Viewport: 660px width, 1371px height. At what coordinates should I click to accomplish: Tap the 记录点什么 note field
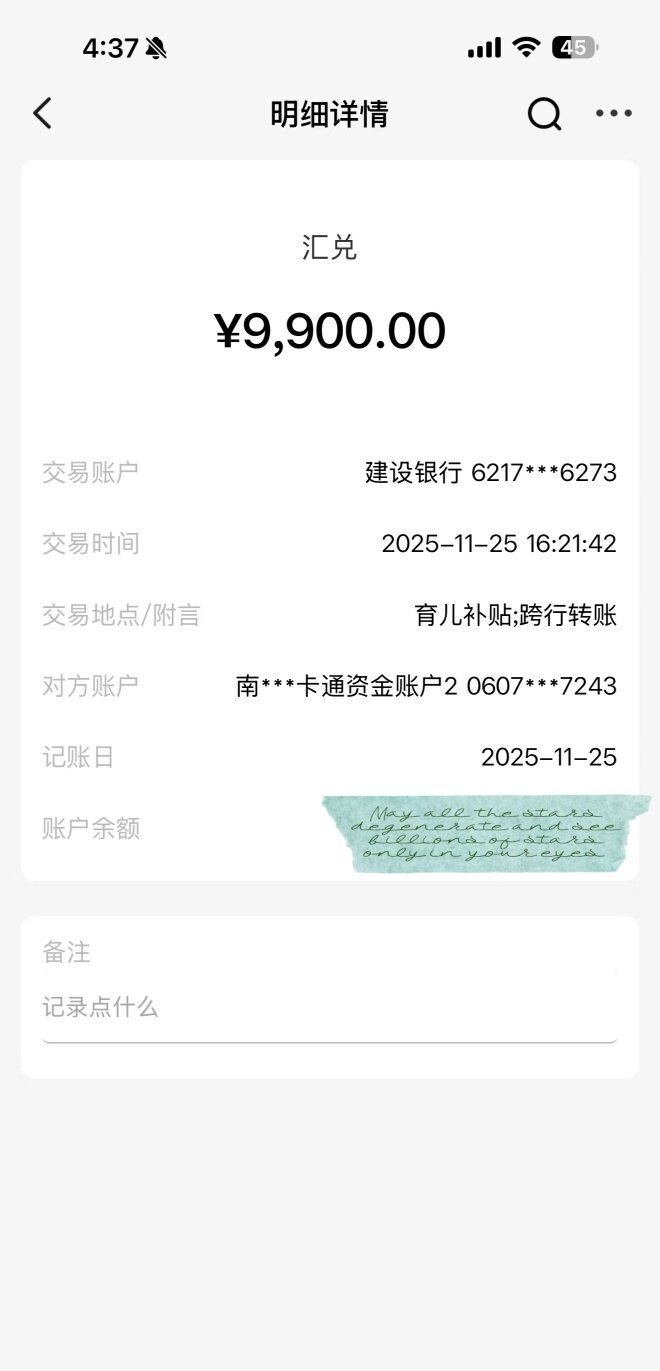pyautogui.click(x=328, y=1008)
